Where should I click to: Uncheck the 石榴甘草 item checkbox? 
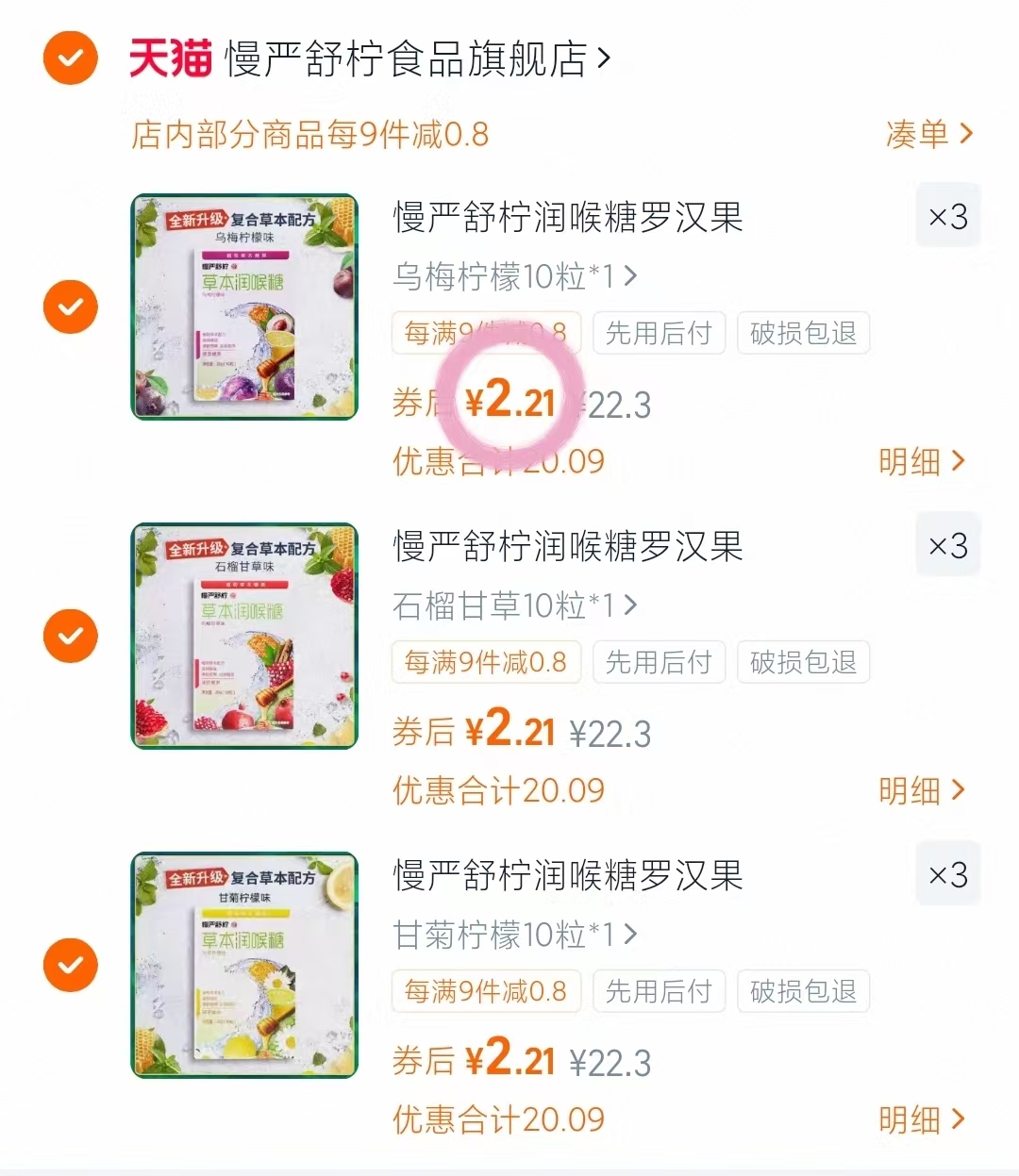click(70, 636)
